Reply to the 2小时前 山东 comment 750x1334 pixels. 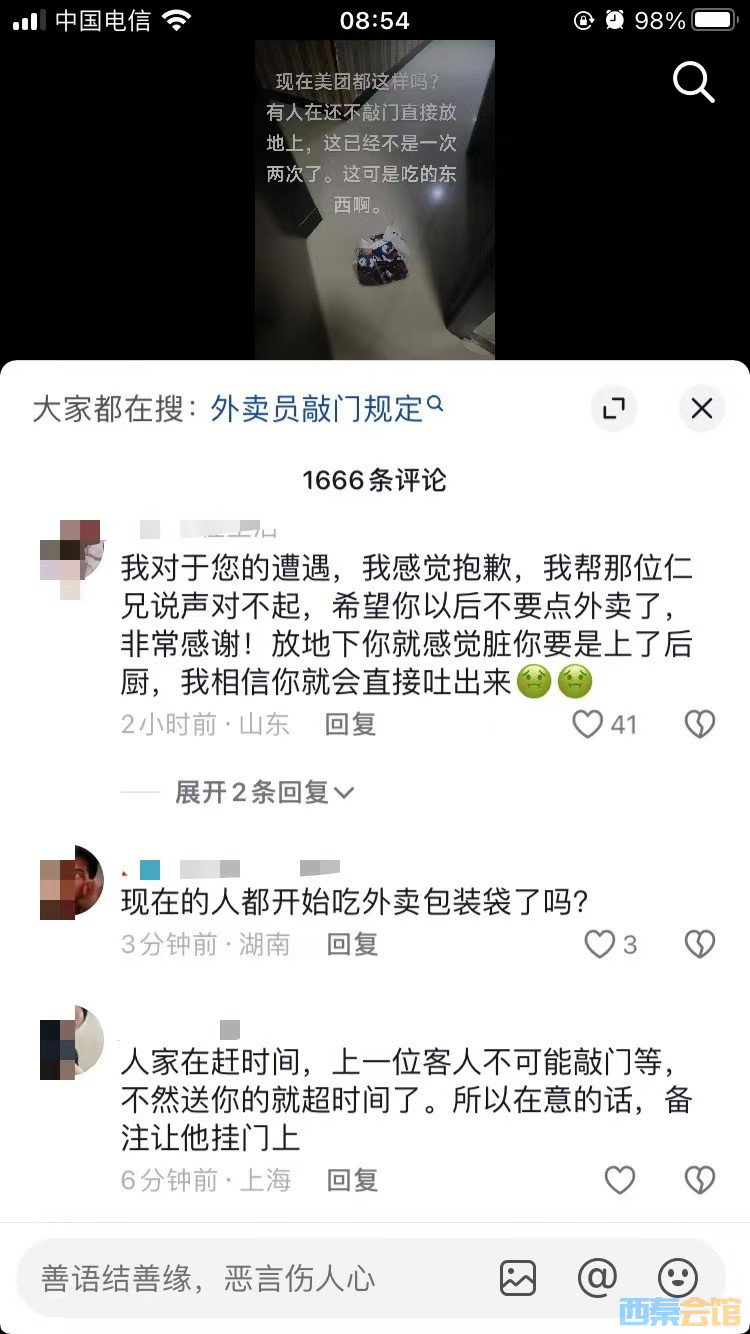(350, 724)
